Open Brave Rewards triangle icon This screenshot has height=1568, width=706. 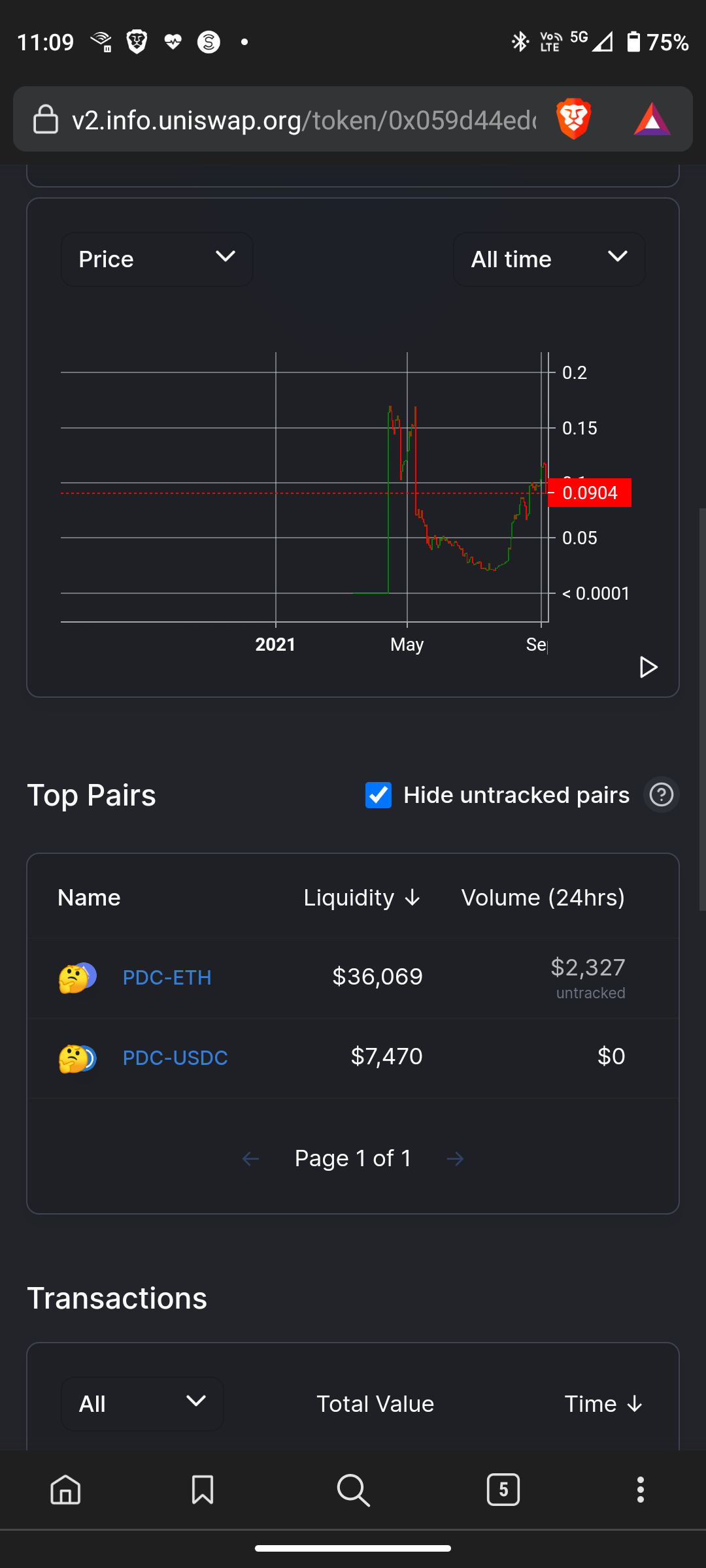tap(652, 120)
